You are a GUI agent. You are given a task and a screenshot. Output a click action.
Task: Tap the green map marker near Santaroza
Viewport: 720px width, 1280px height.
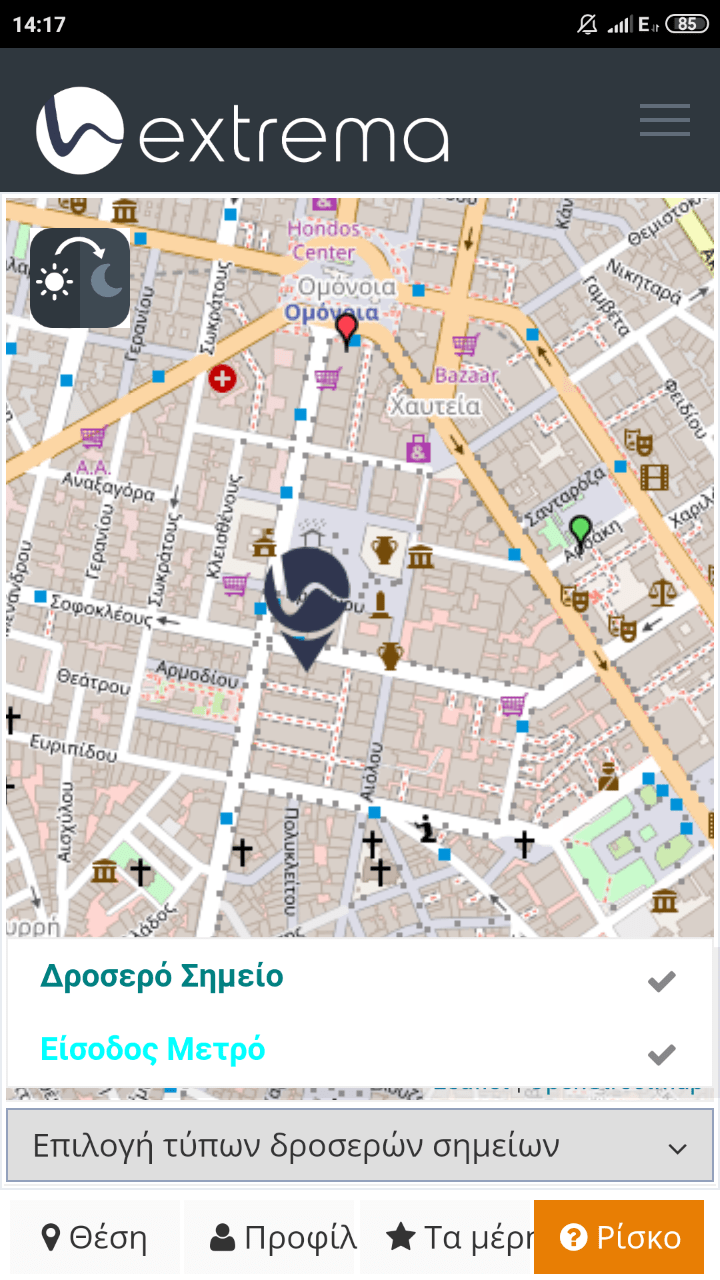point(580,531)
